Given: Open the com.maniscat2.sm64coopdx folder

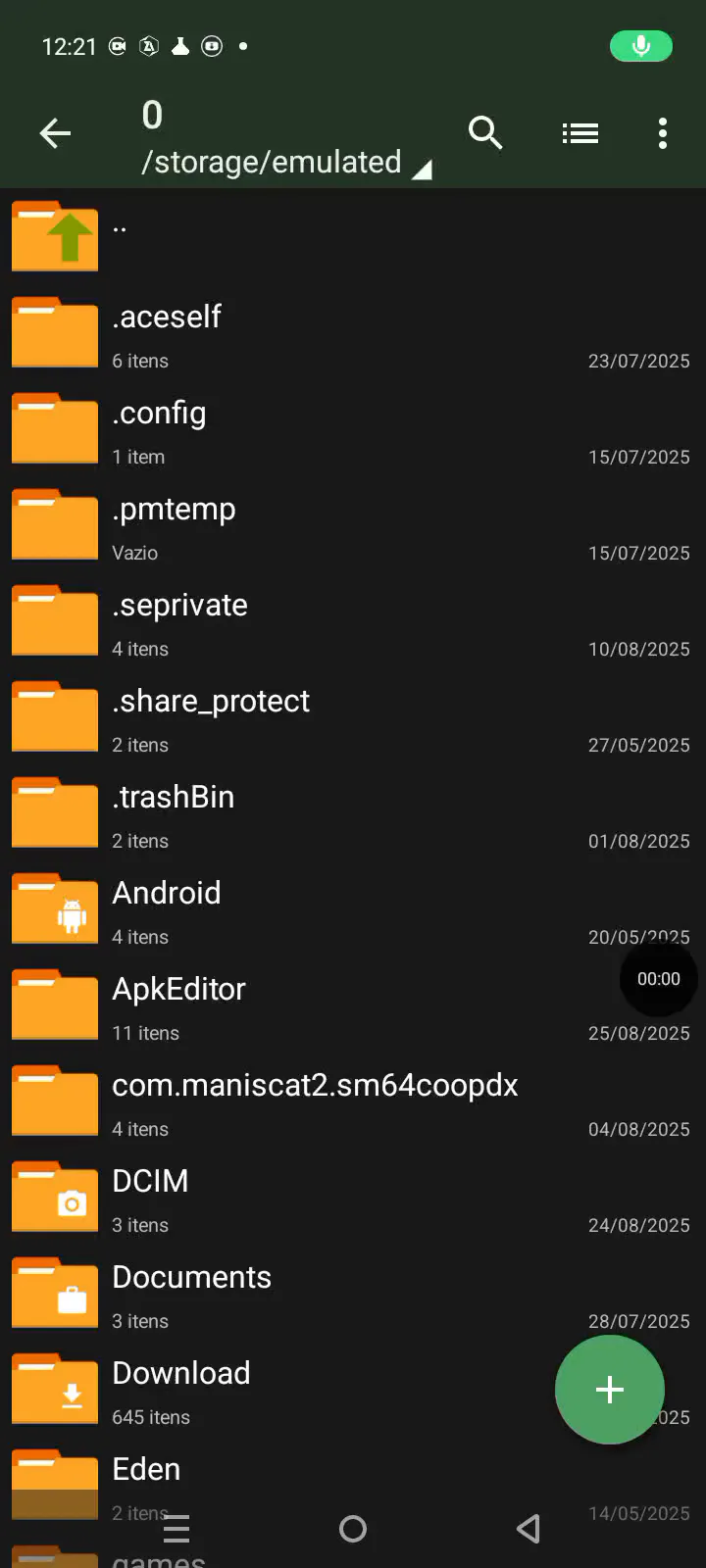Looking at the screenshot, I should [353, 1101].
